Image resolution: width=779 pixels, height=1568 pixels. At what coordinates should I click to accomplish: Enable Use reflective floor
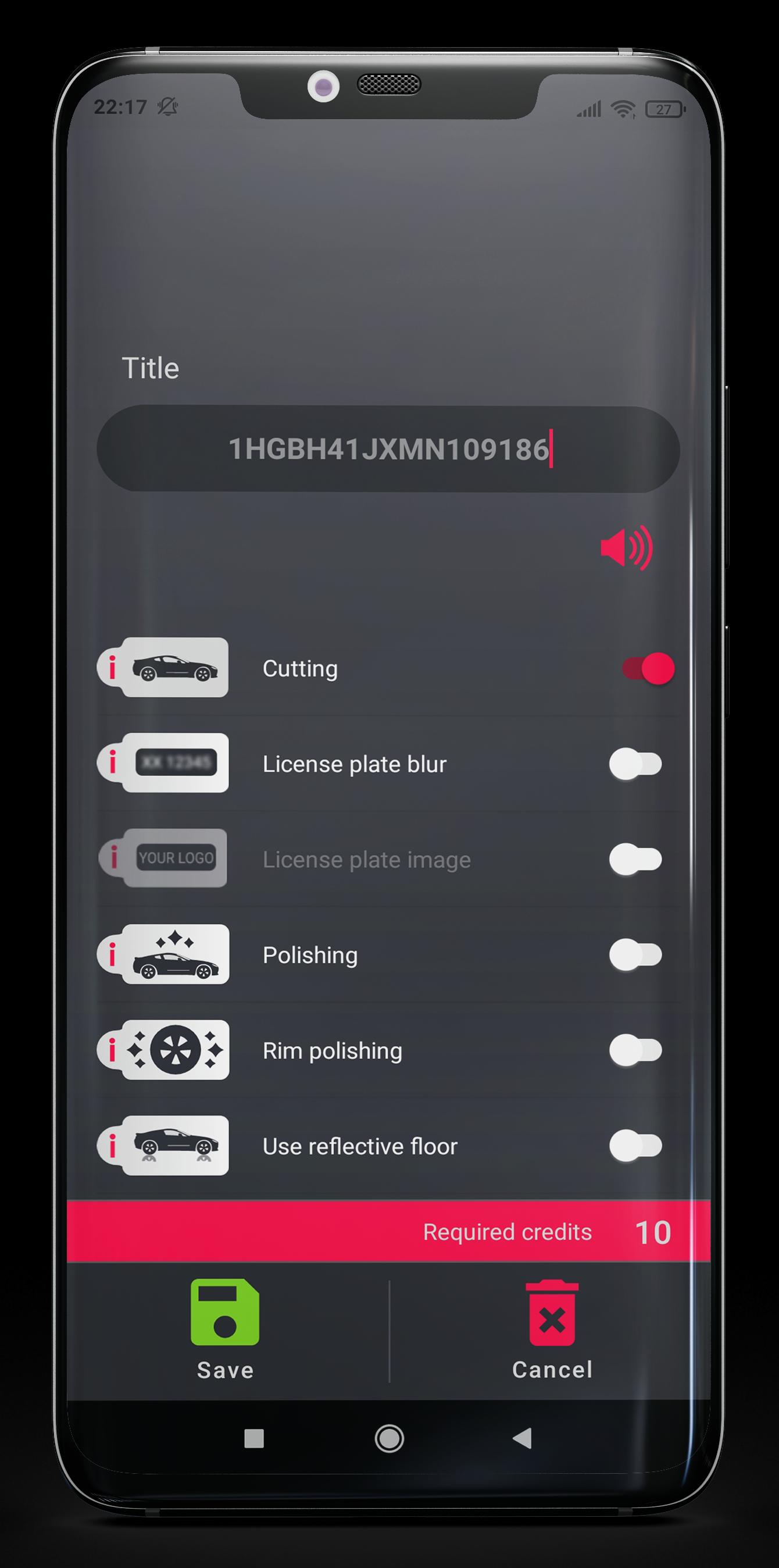pos(635,1146)
